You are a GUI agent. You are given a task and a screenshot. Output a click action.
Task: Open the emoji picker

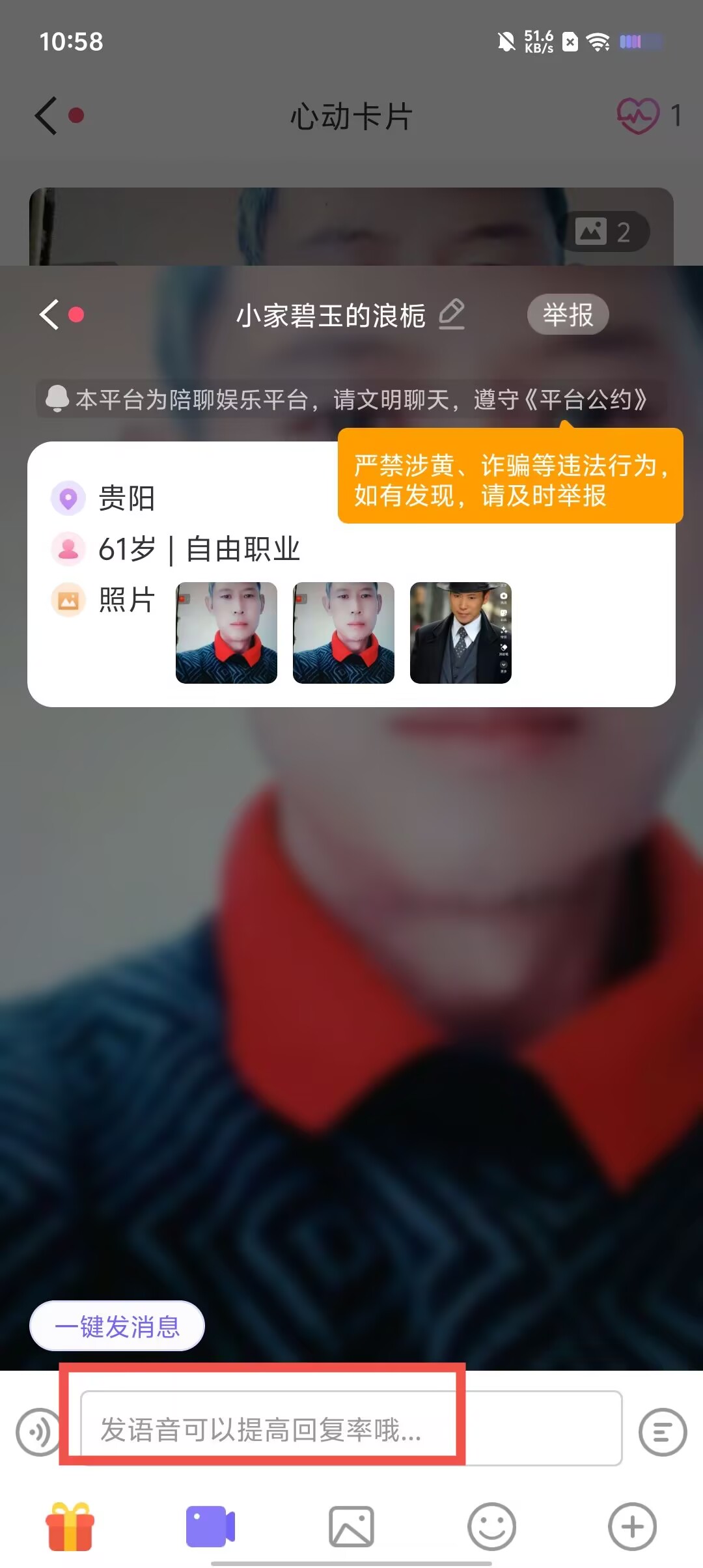point(492,1526)
